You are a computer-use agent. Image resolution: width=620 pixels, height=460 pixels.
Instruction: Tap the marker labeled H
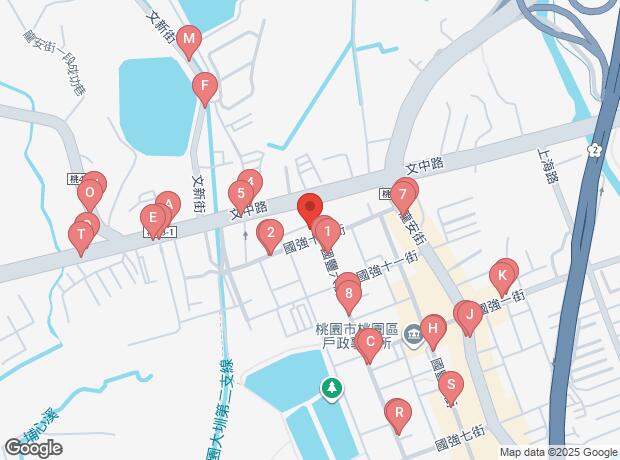pyautogui.click(x=433, y=329)
